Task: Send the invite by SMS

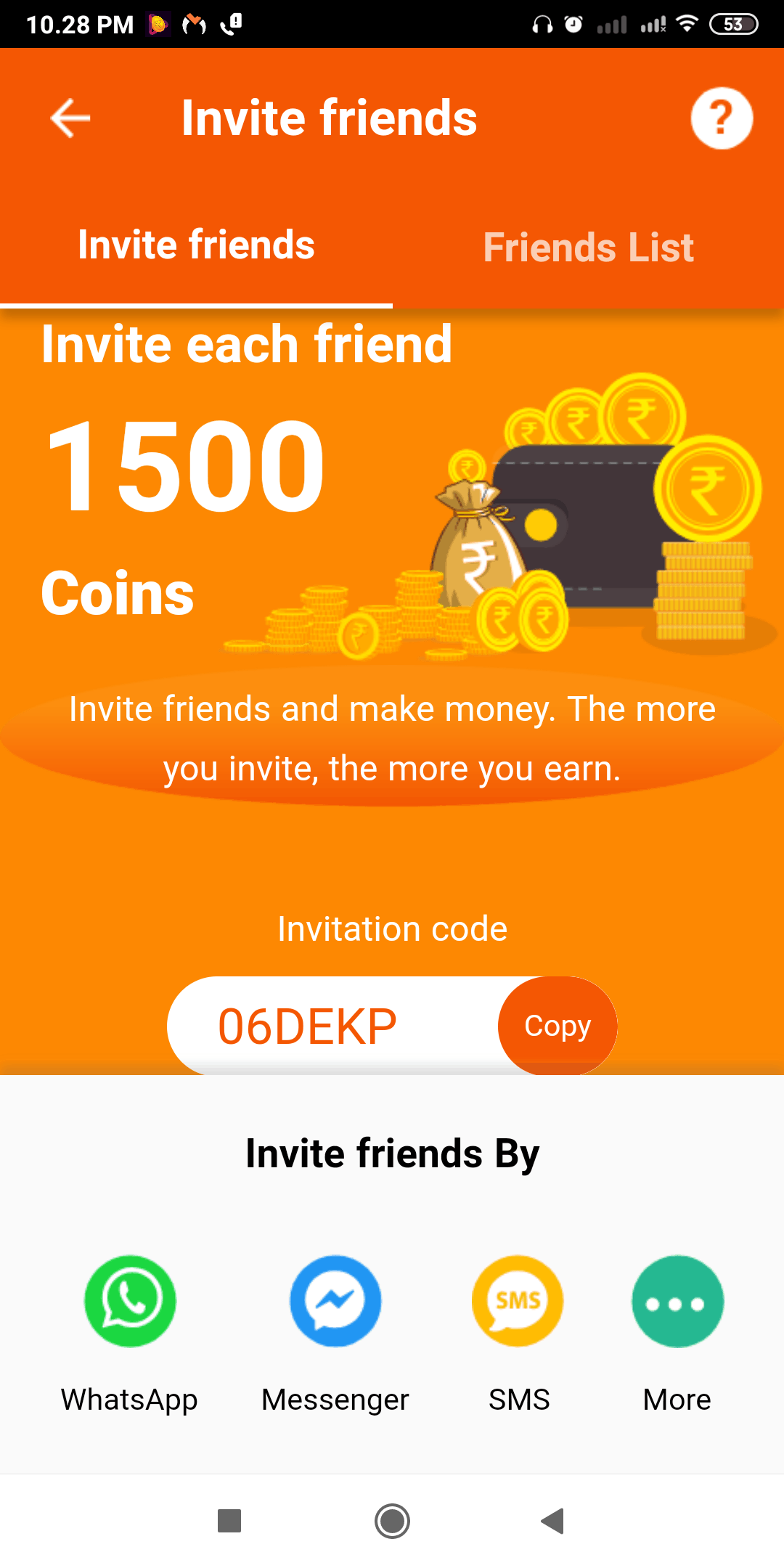Action: click(518, 1302)
